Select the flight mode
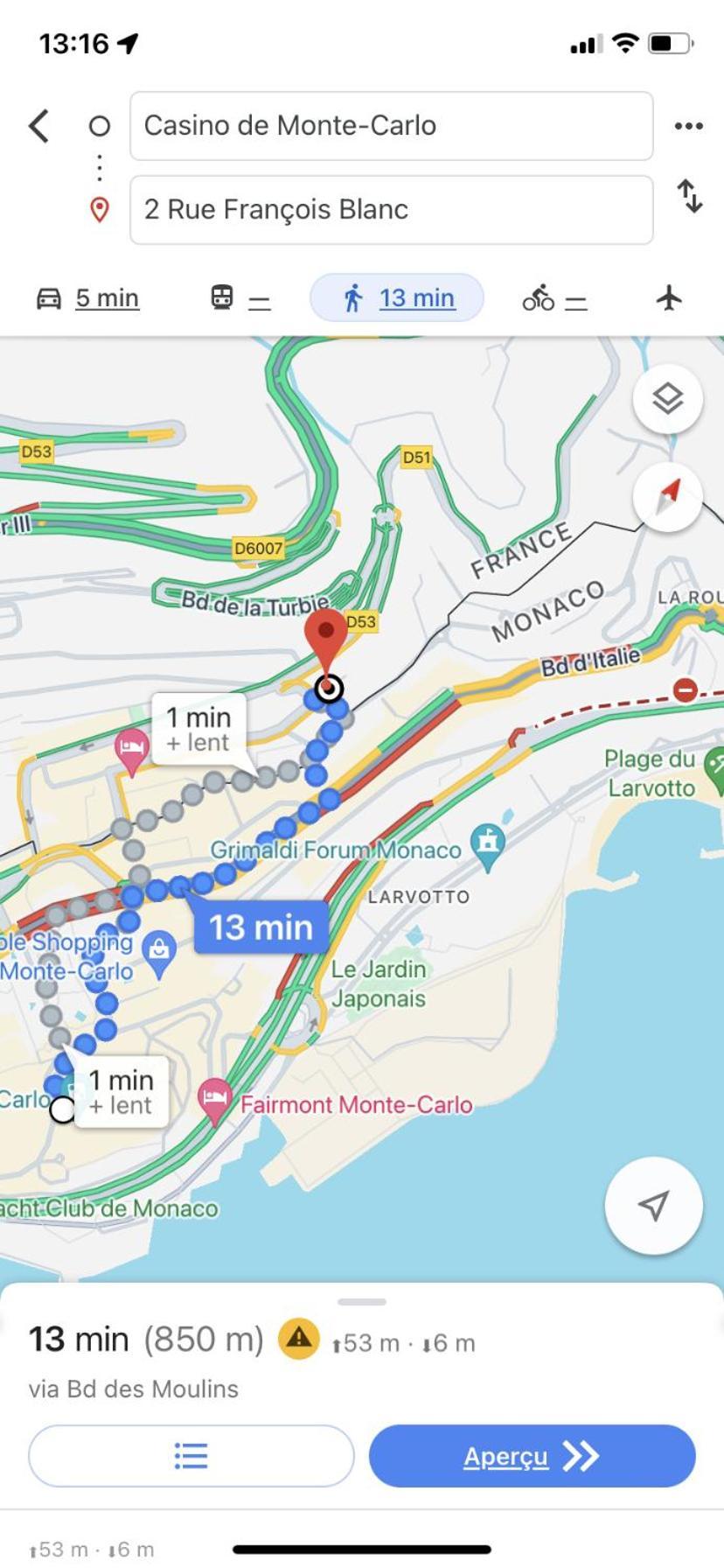This screenshot has height=1568, width=724. [x=669, y=298]
